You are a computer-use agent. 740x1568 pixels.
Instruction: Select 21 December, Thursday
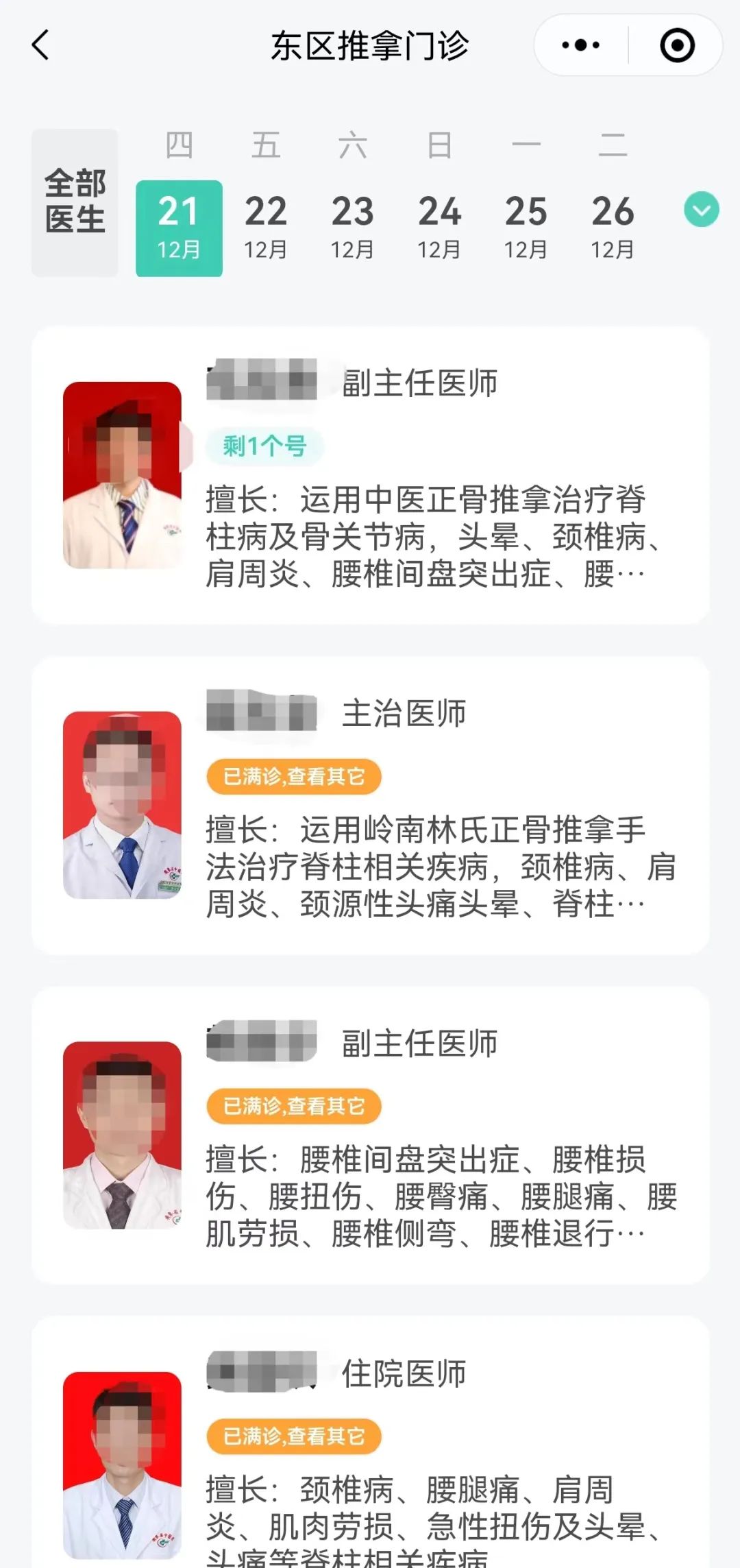pyautogui.click(x=179, y=228)
